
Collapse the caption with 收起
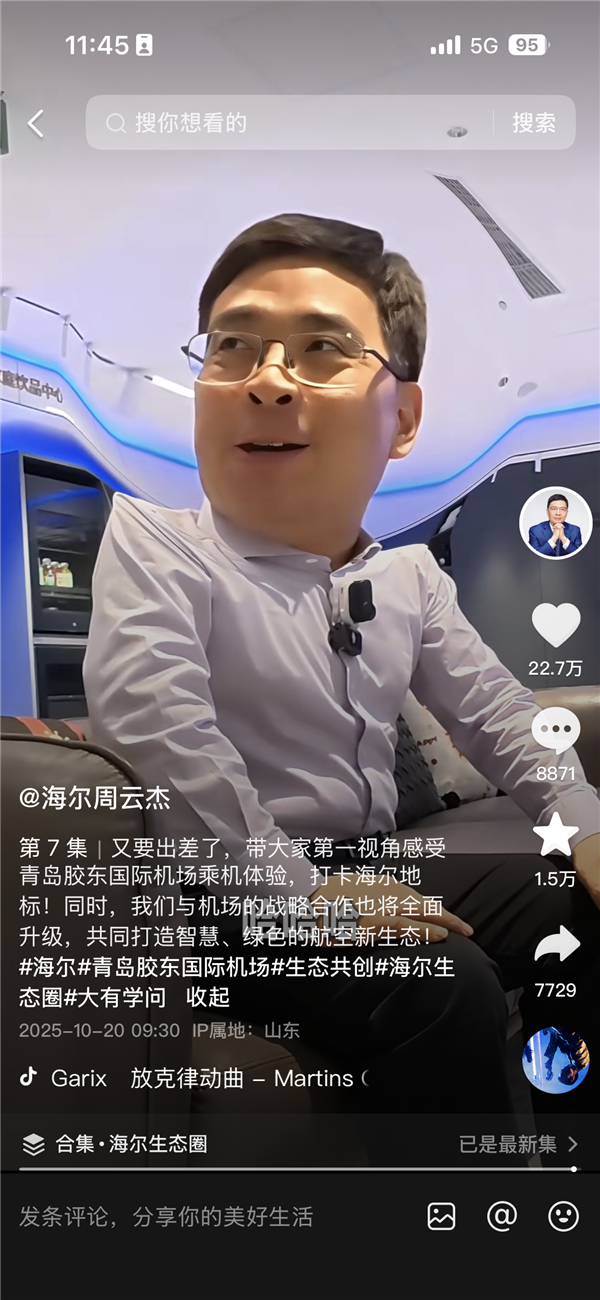coord(208,997)
